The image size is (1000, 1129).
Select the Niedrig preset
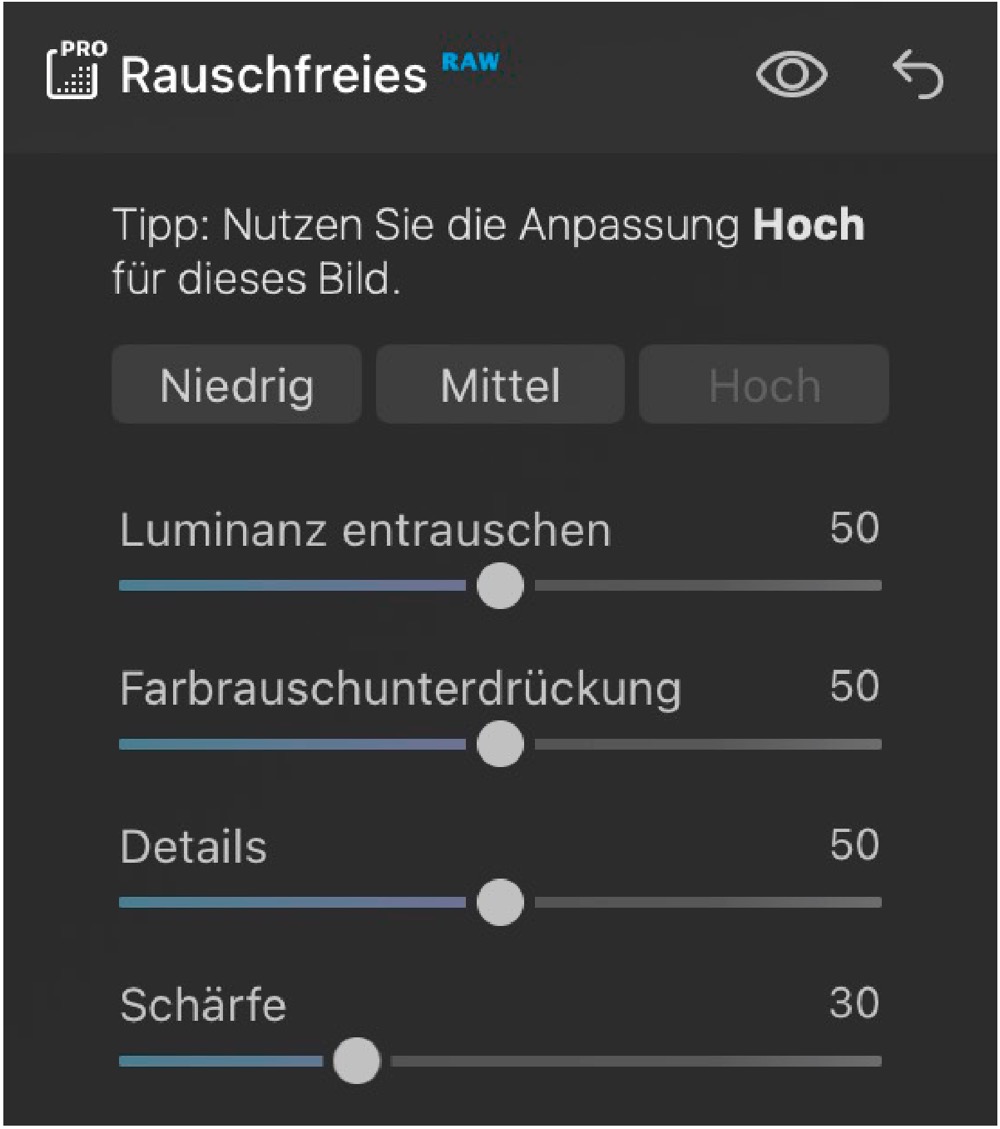pyautogui.click(x=236, y=385)
